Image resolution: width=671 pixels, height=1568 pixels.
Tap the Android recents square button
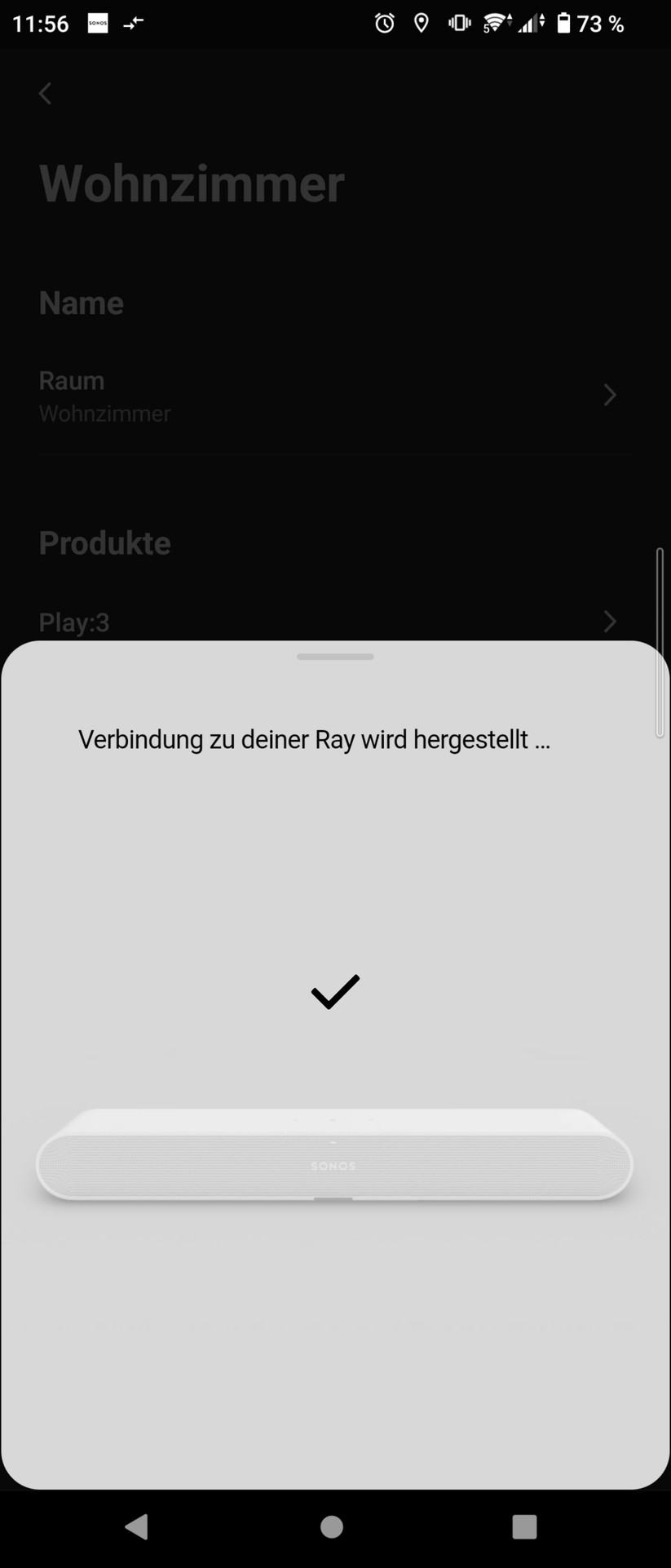(526, 1527)
